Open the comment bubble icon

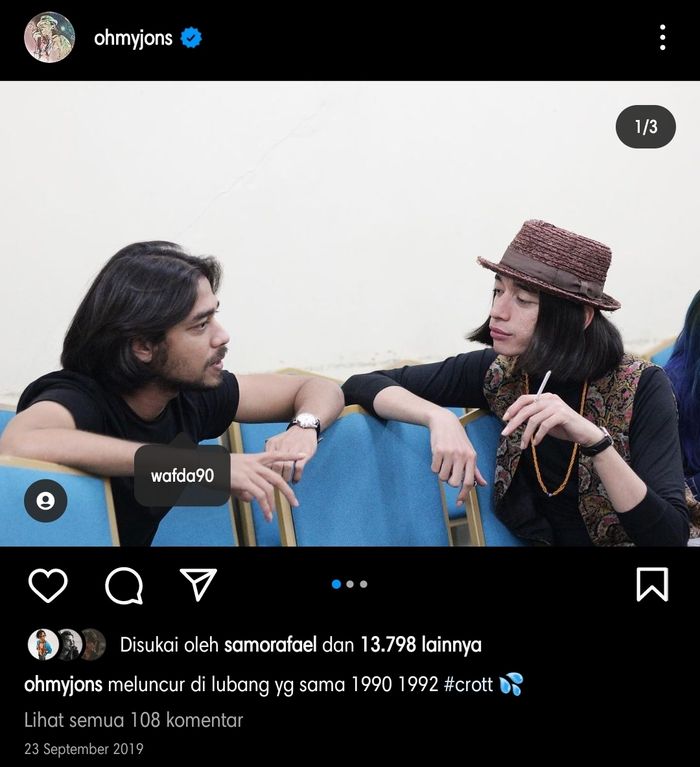[x=123, y=585]
